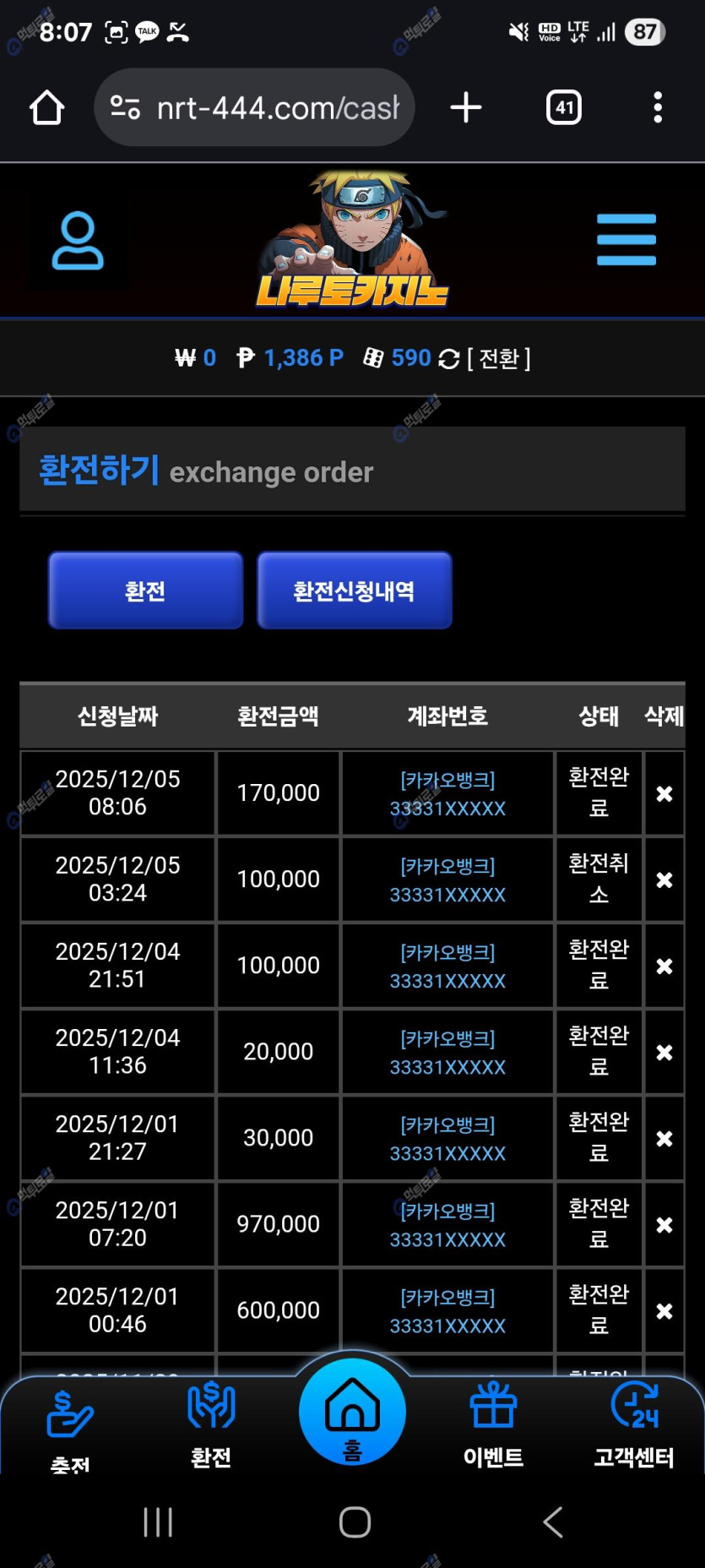The image size is (705, 1568).
Task: Delete the 2025/12/05 03:24 entry
Action: tap(664, 880)
